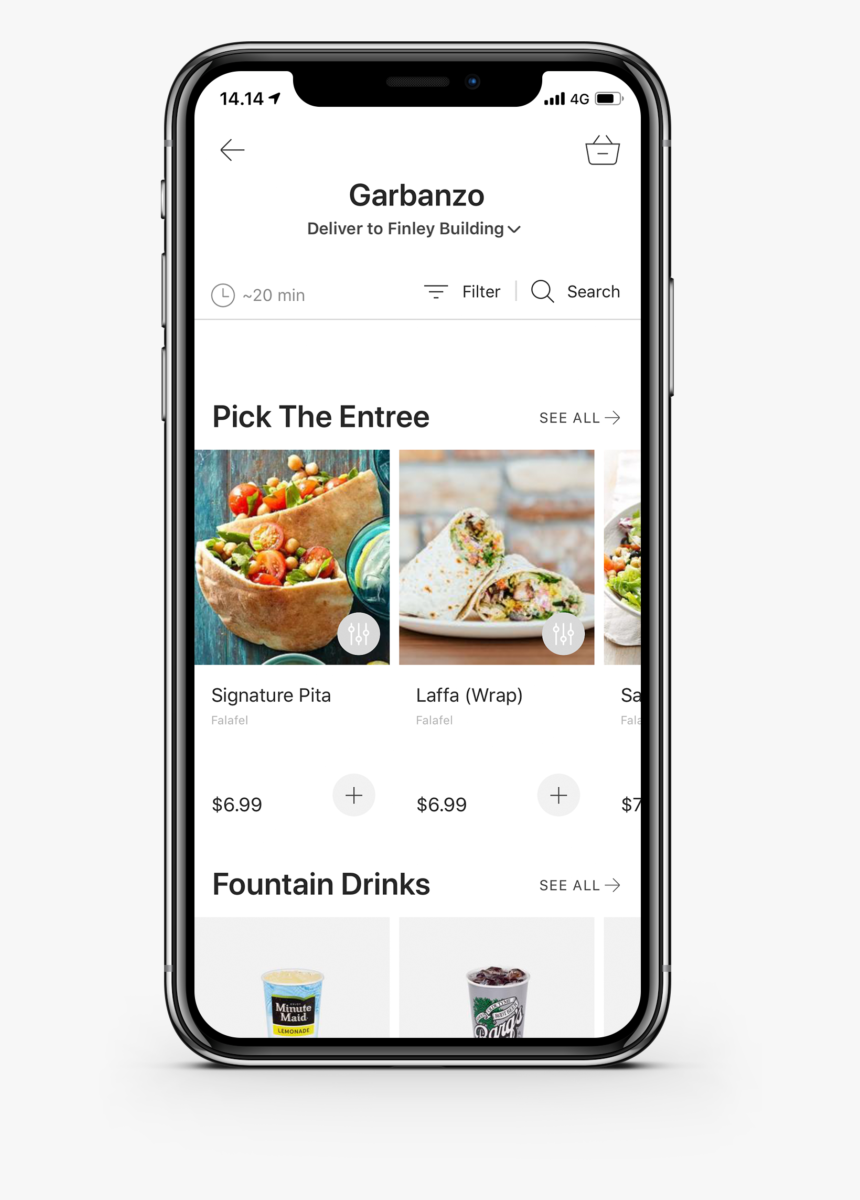Open the Filter options
The image size is (860, 1200).
point(462,292)
